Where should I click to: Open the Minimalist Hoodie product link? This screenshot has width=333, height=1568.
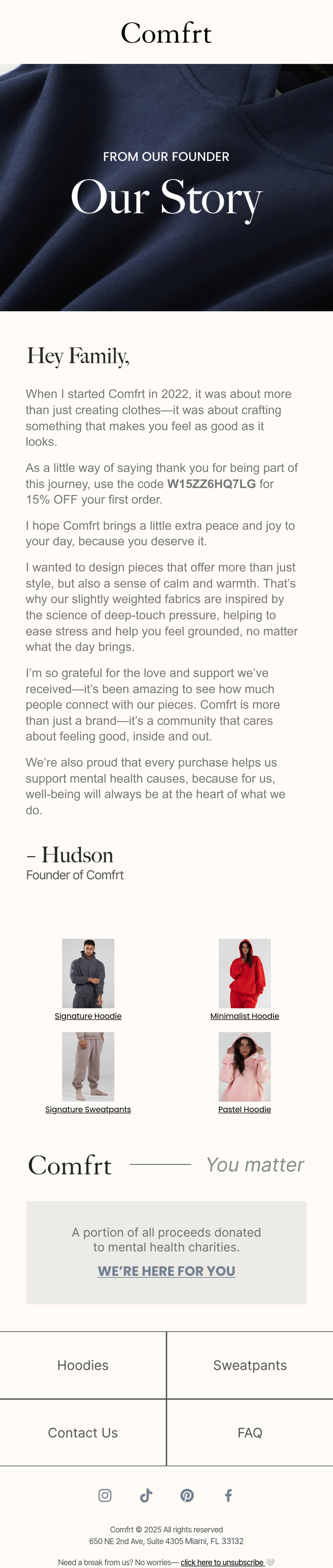point(244,1016)
